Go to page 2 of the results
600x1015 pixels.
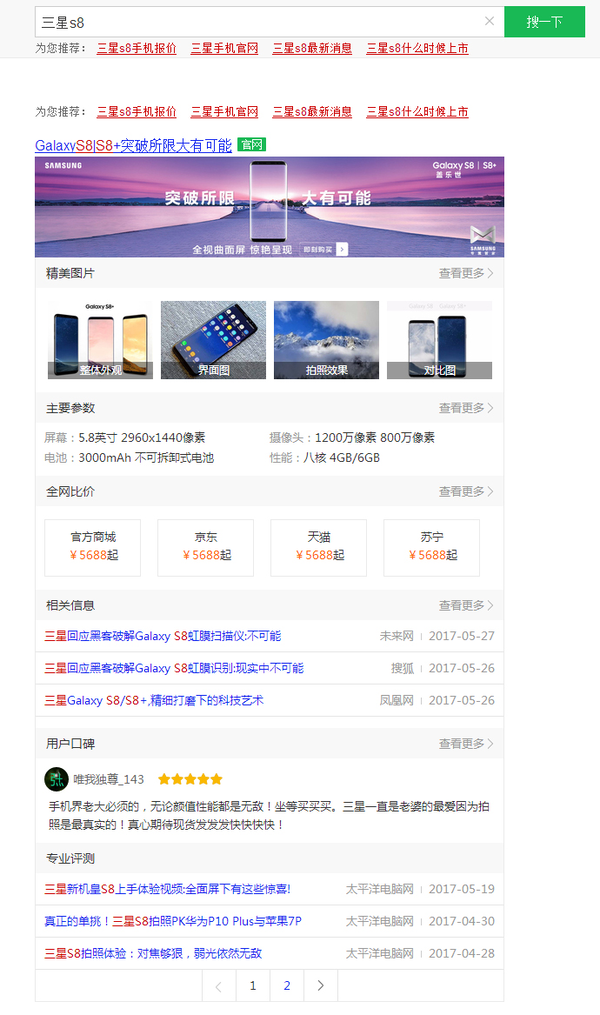(287, 985)
